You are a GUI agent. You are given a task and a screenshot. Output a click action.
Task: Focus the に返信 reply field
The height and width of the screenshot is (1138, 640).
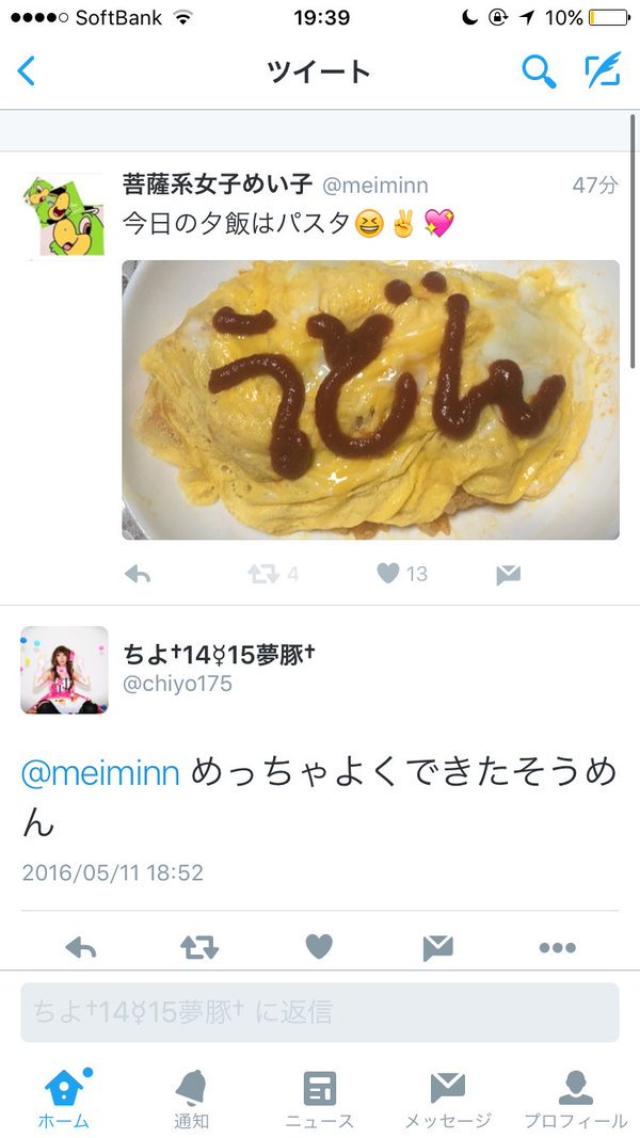click(320, 1012)
